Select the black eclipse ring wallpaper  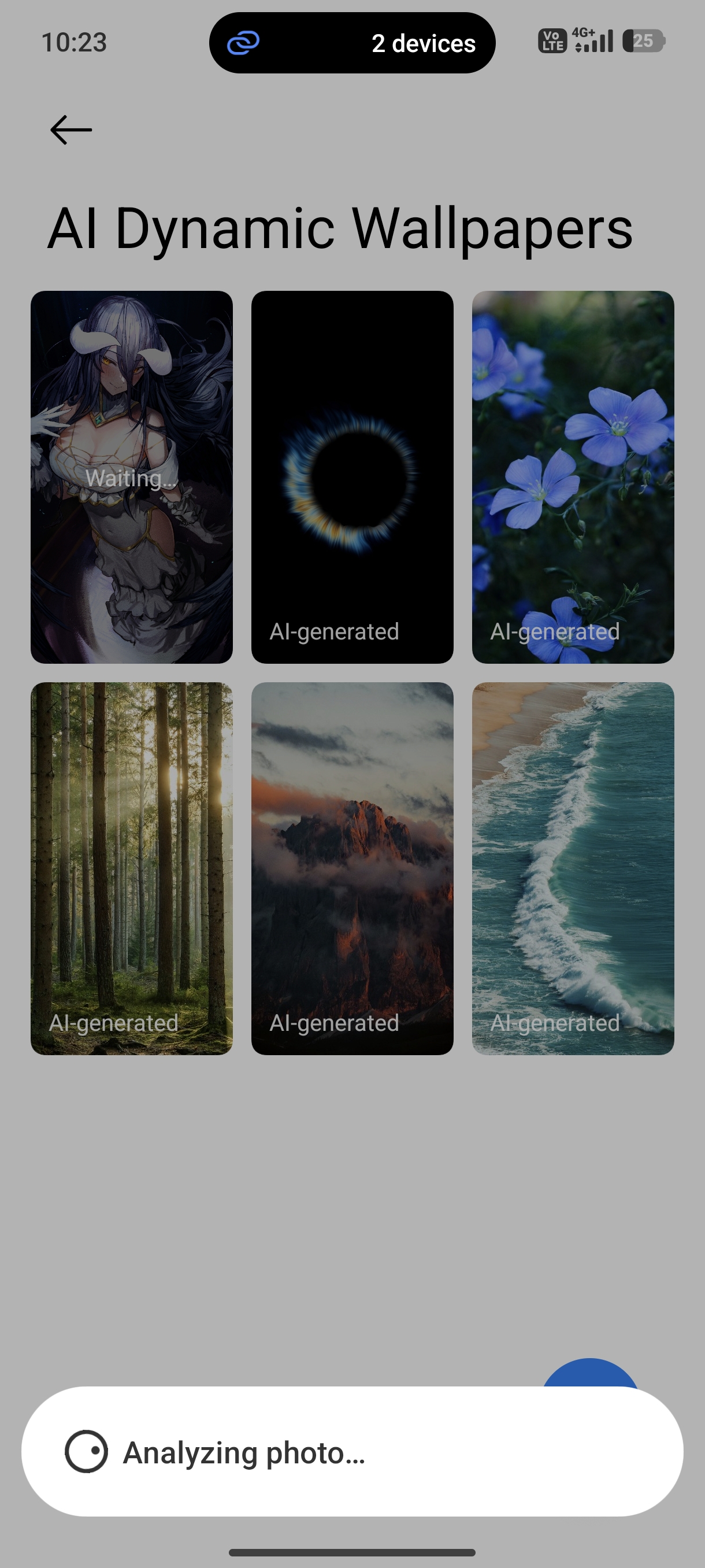click(352, 476)
